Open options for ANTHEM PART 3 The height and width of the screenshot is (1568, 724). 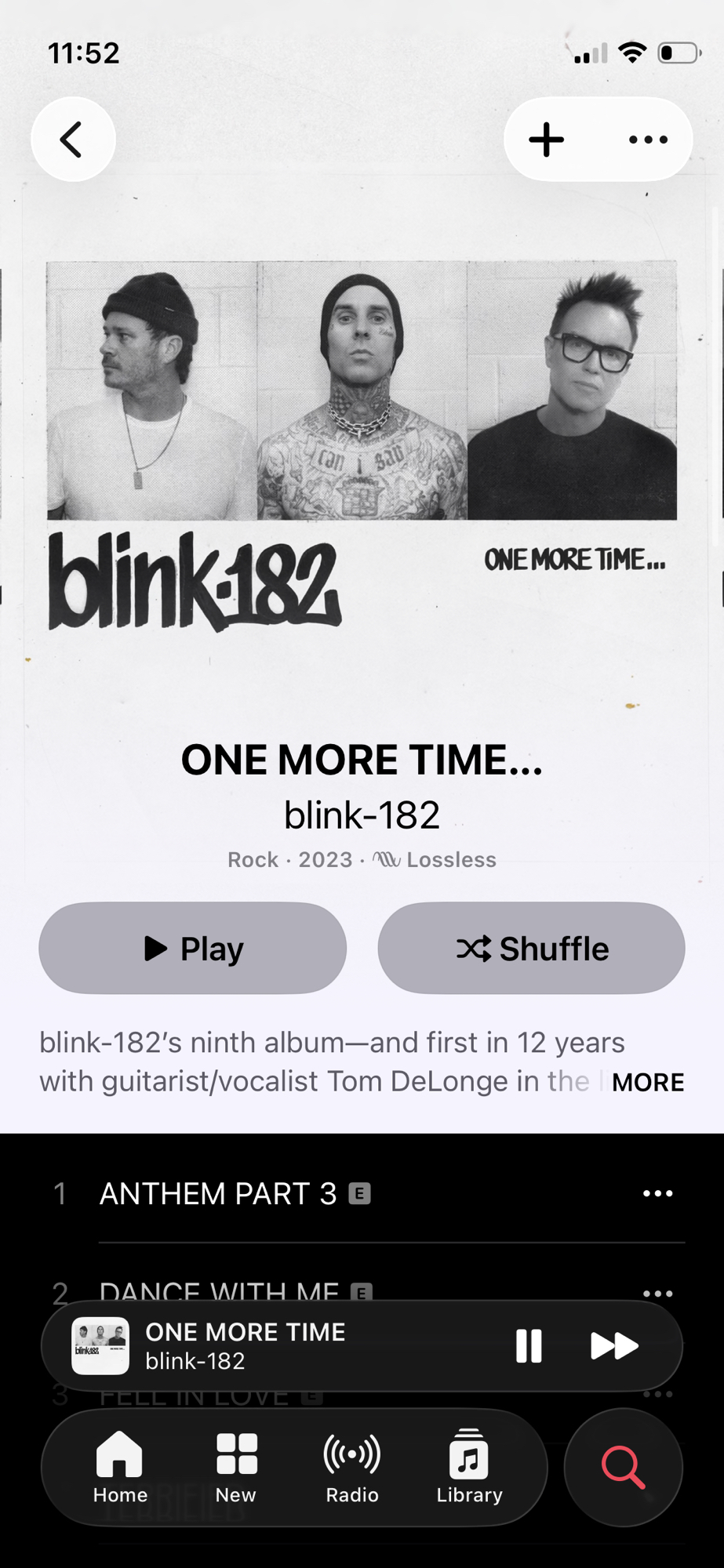657,1193
